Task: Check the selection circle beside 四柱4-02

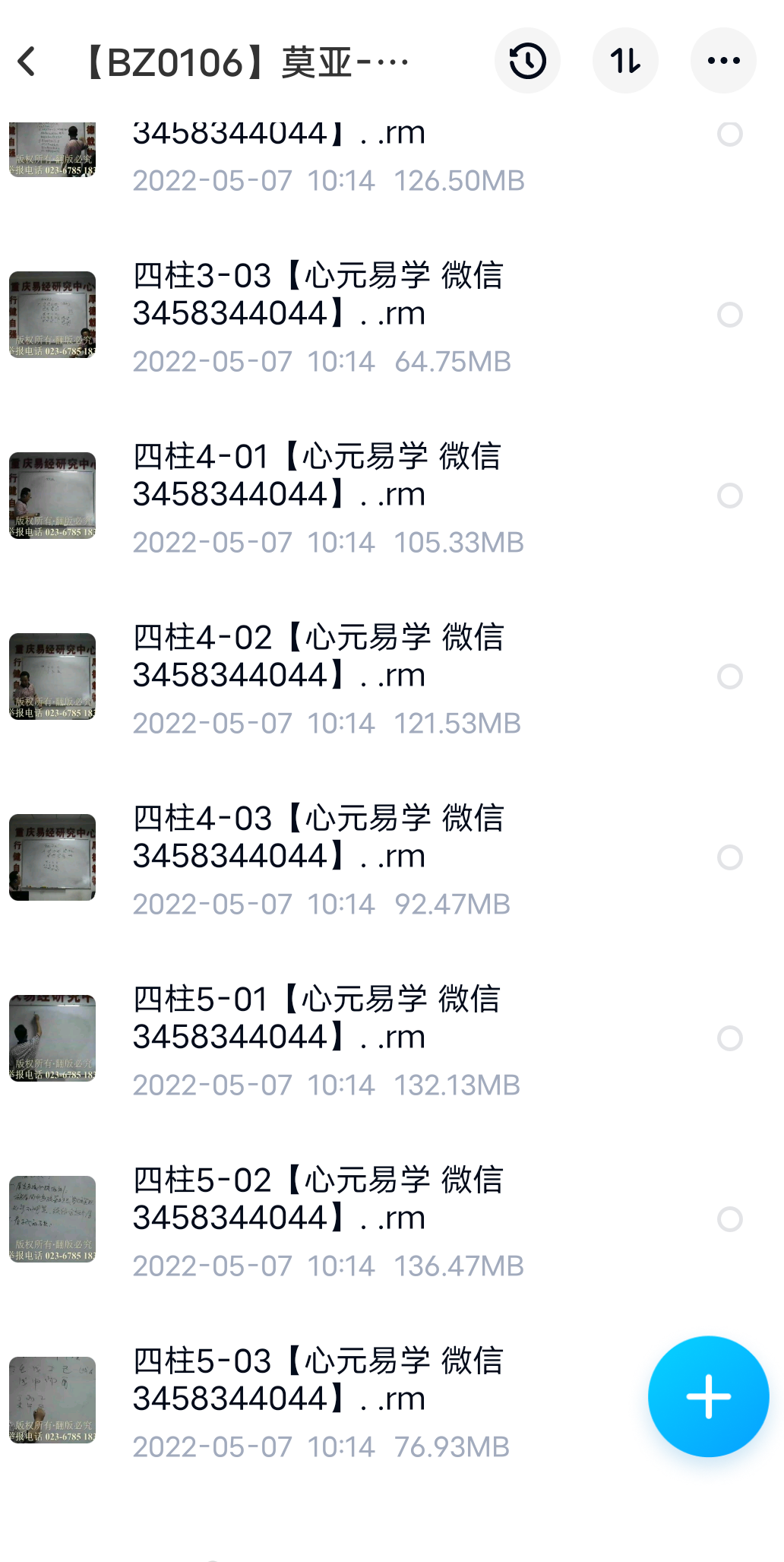Action: point(730,676)
